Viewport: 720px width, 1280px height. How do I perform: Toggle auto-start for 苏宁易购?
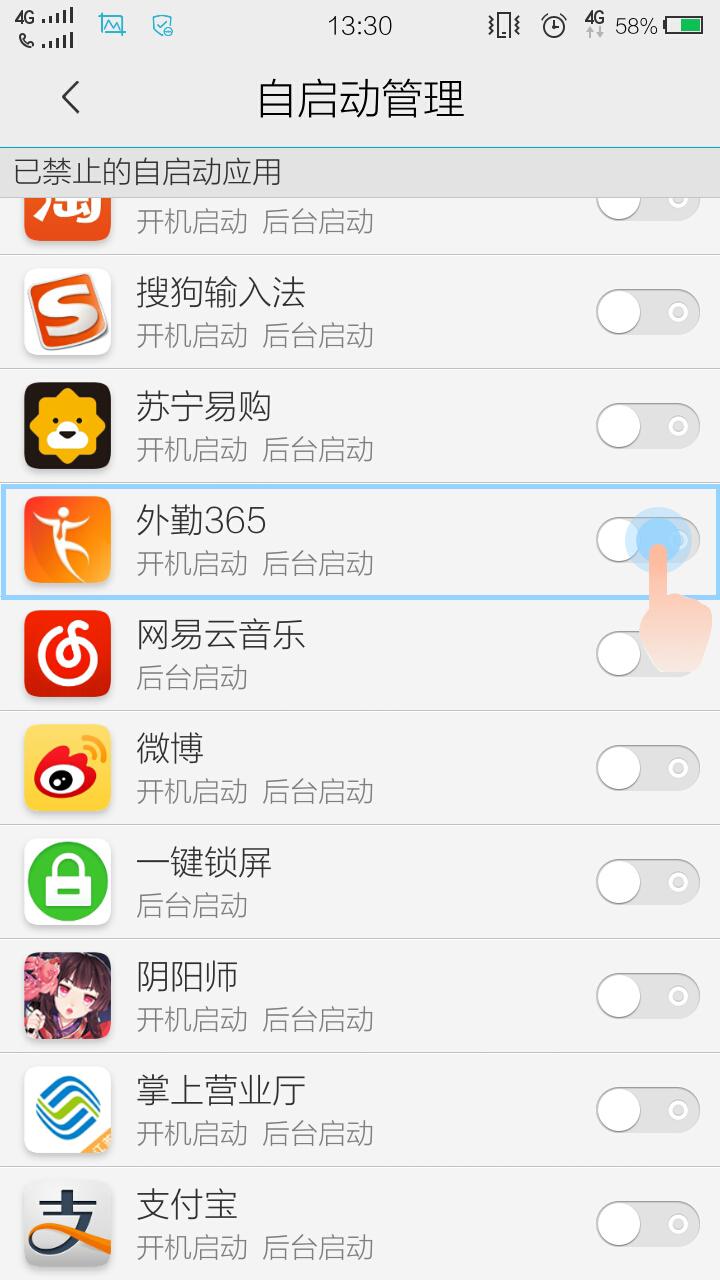tap(647, 427)
